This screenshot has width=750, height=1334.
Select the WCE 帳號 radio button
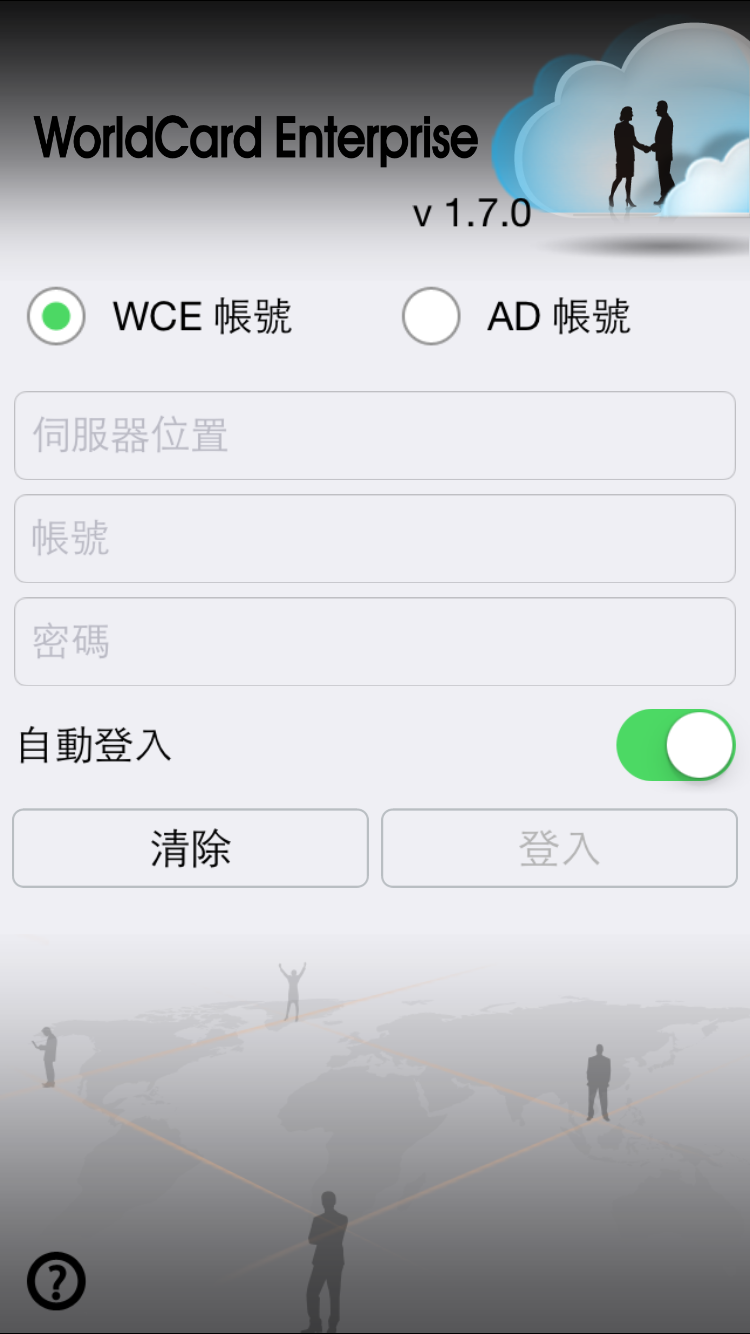[56, 316]
